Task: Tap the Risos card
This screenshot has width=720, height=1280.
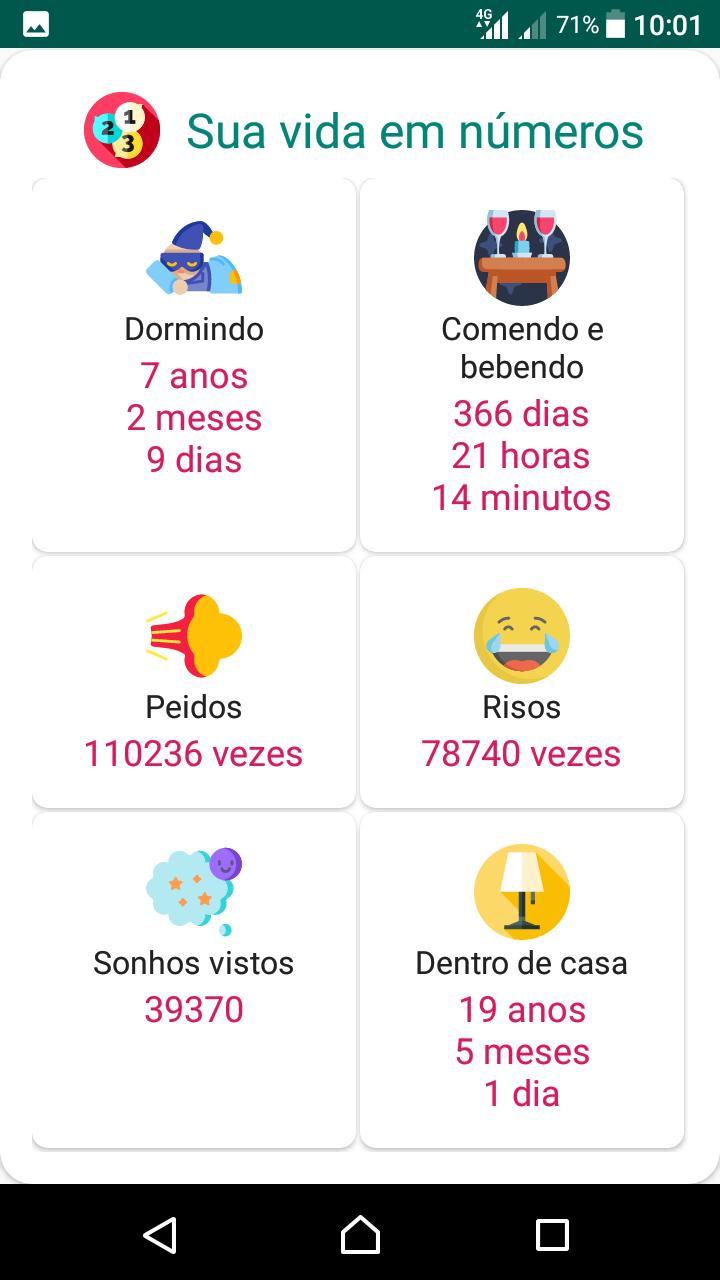Action: (522, 682)
